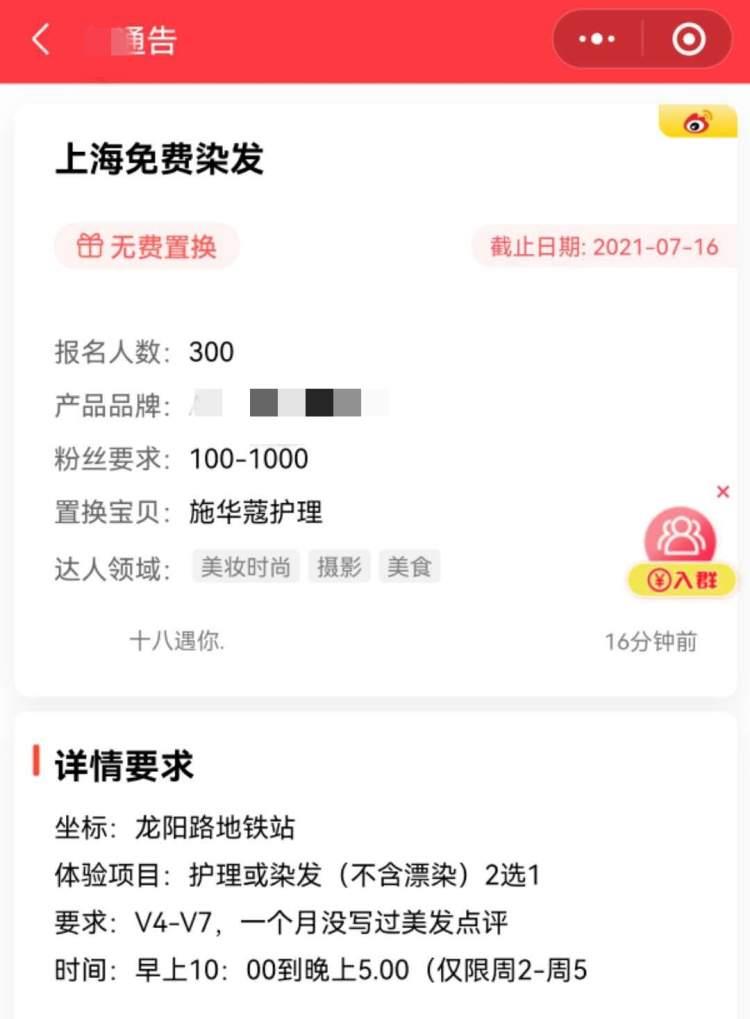Go back using the header arrow

(40, 40)
